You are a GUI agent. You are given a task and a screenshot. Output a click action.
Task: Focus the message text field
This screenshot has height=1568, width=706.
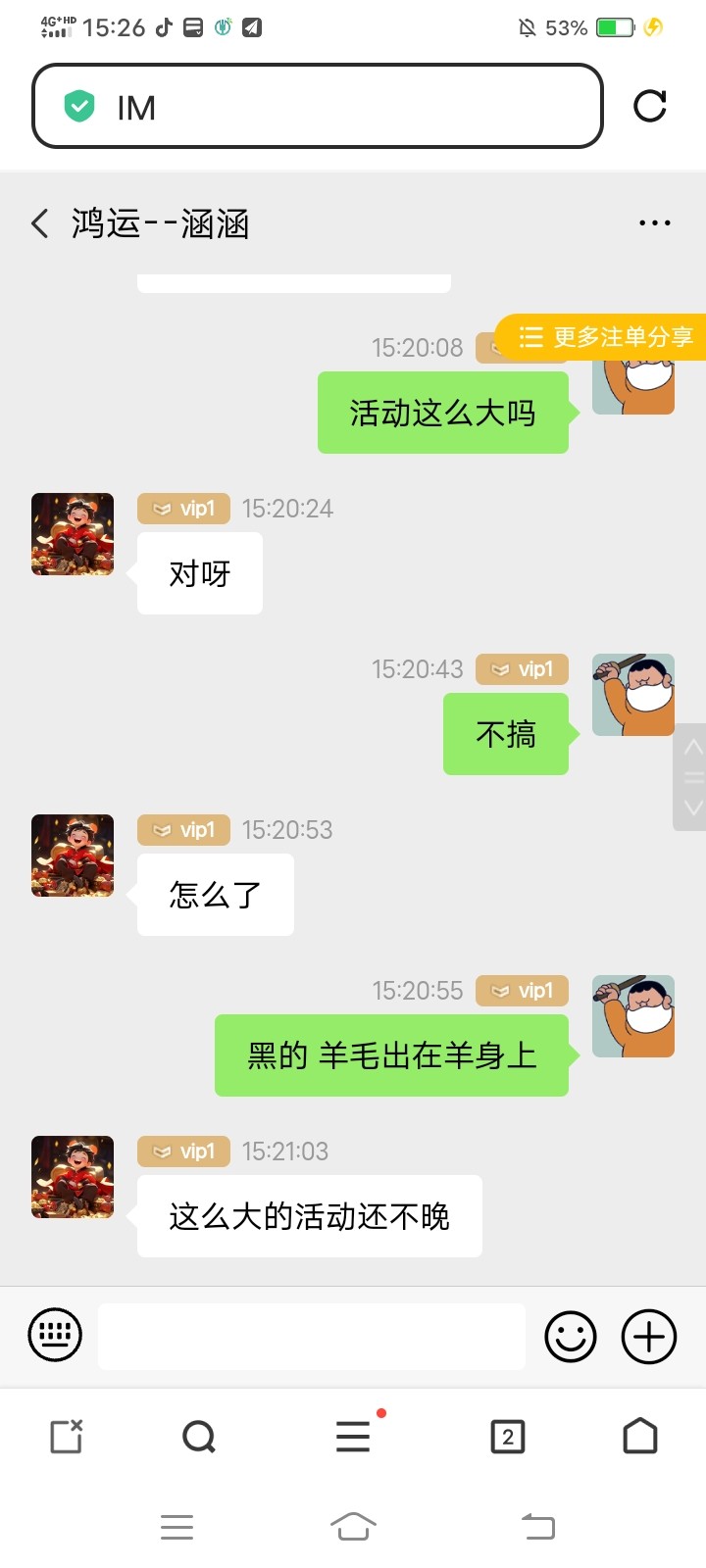[312, 1336]
